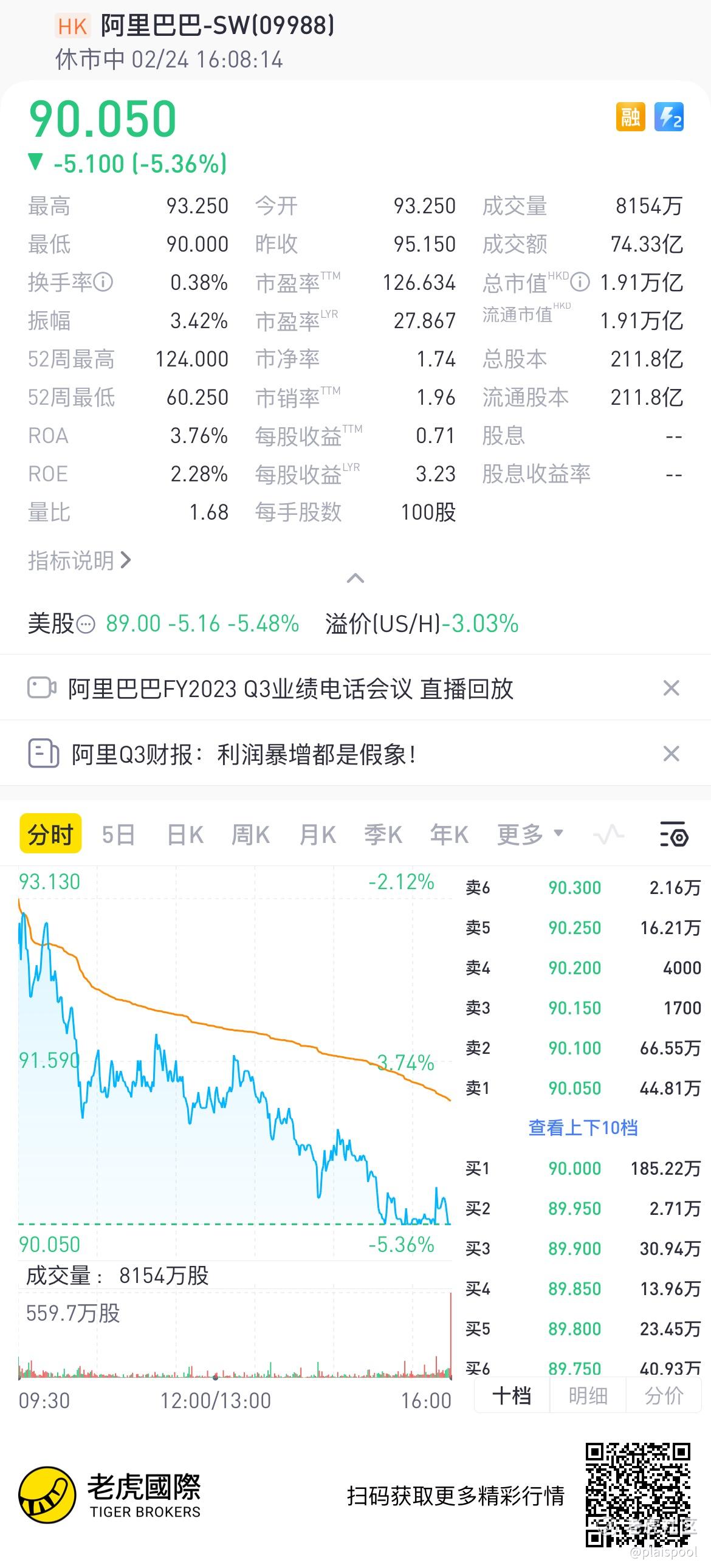This screenshot has height=1568, width=711.
Task: Switch to the 月K chart
Action: (317, 835)
